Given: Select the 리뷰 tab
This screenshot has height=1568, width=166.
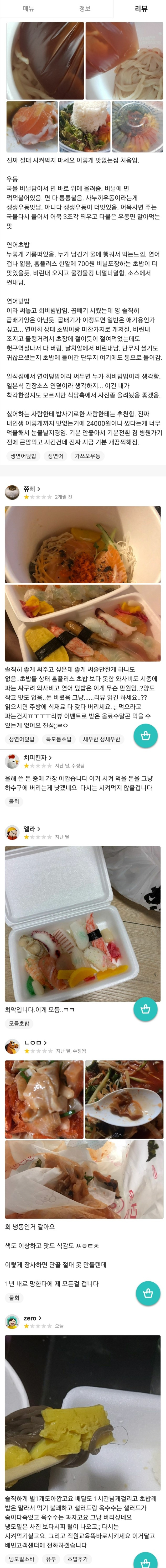Looking at the screenshot, I should coord(141,8).
